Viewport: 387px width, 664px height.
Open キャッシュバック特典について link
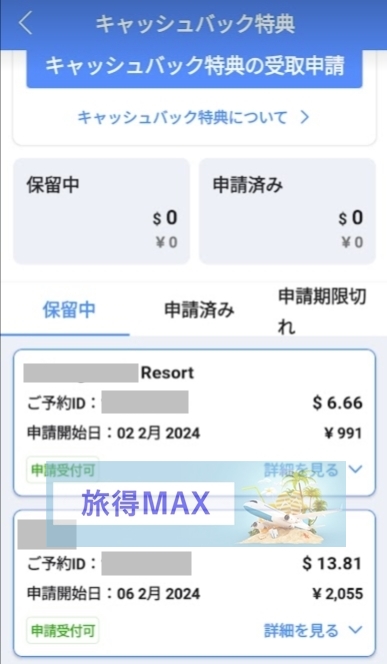click(194, 117)
